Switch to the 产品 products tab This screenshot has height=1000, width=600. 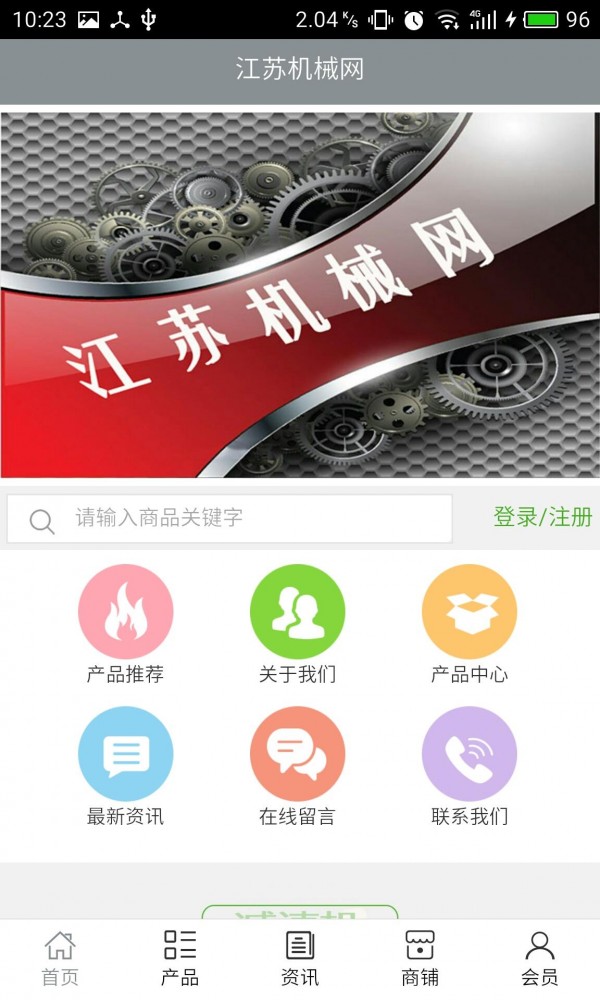[x=180, y=959]
